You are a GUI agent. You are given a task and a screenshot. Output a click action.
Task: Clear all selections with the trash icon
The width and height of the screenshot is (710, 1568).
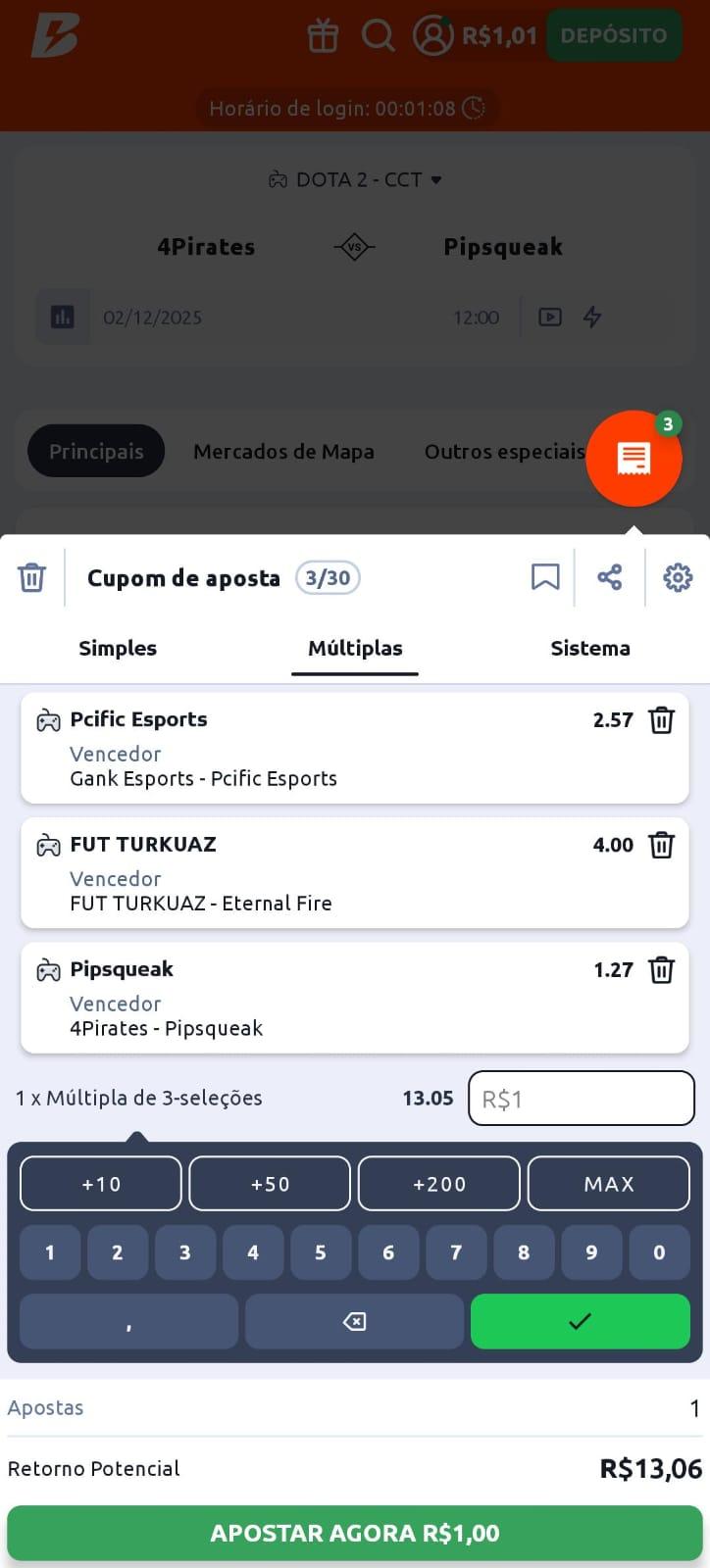click(x=31, y=577)
